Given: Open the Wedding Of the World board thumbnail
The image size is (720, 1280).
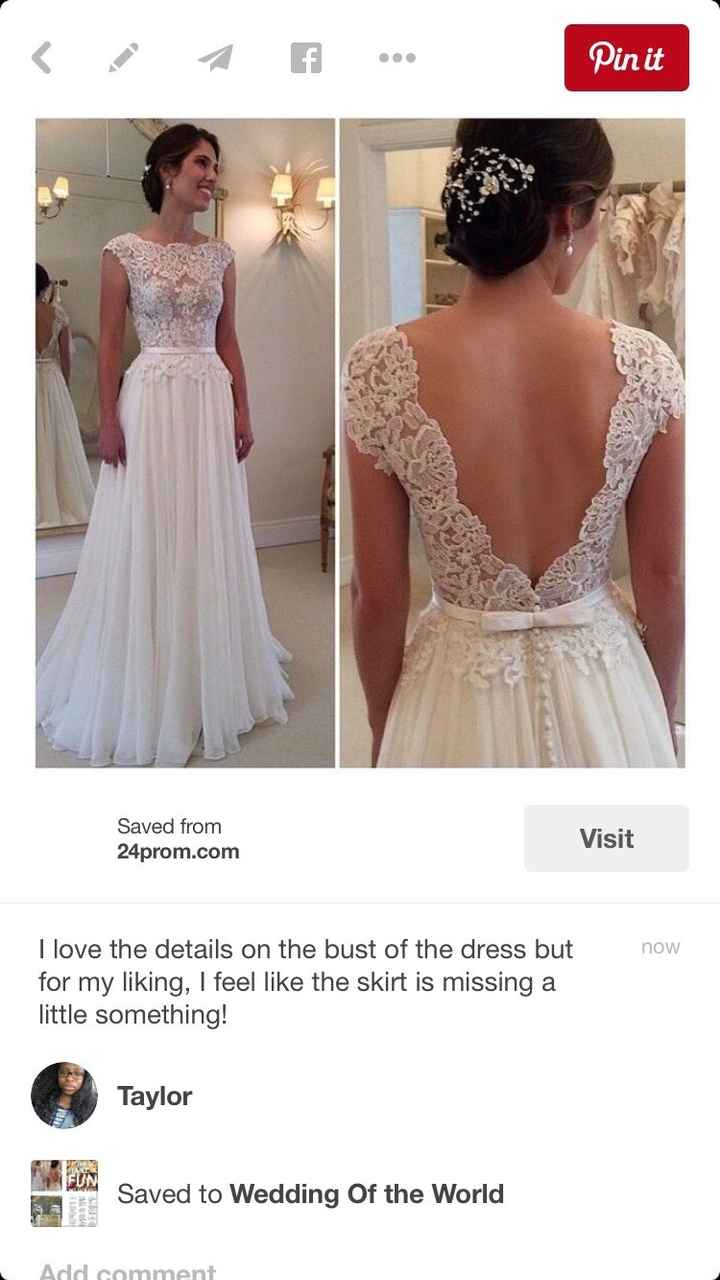Looking at the screenshot, I should 64,1193.
